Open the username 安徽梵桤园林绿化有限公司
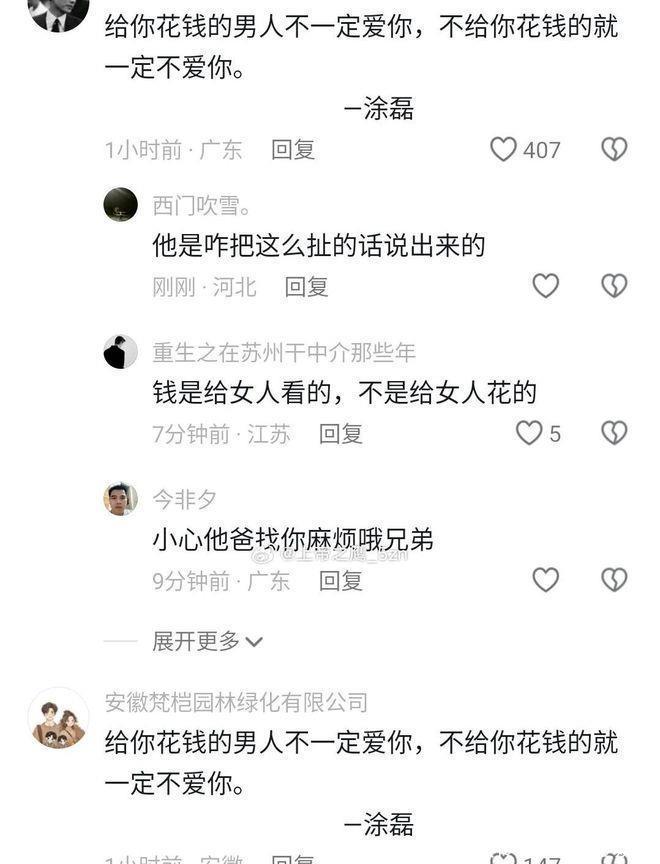 [x=236, y=702]
